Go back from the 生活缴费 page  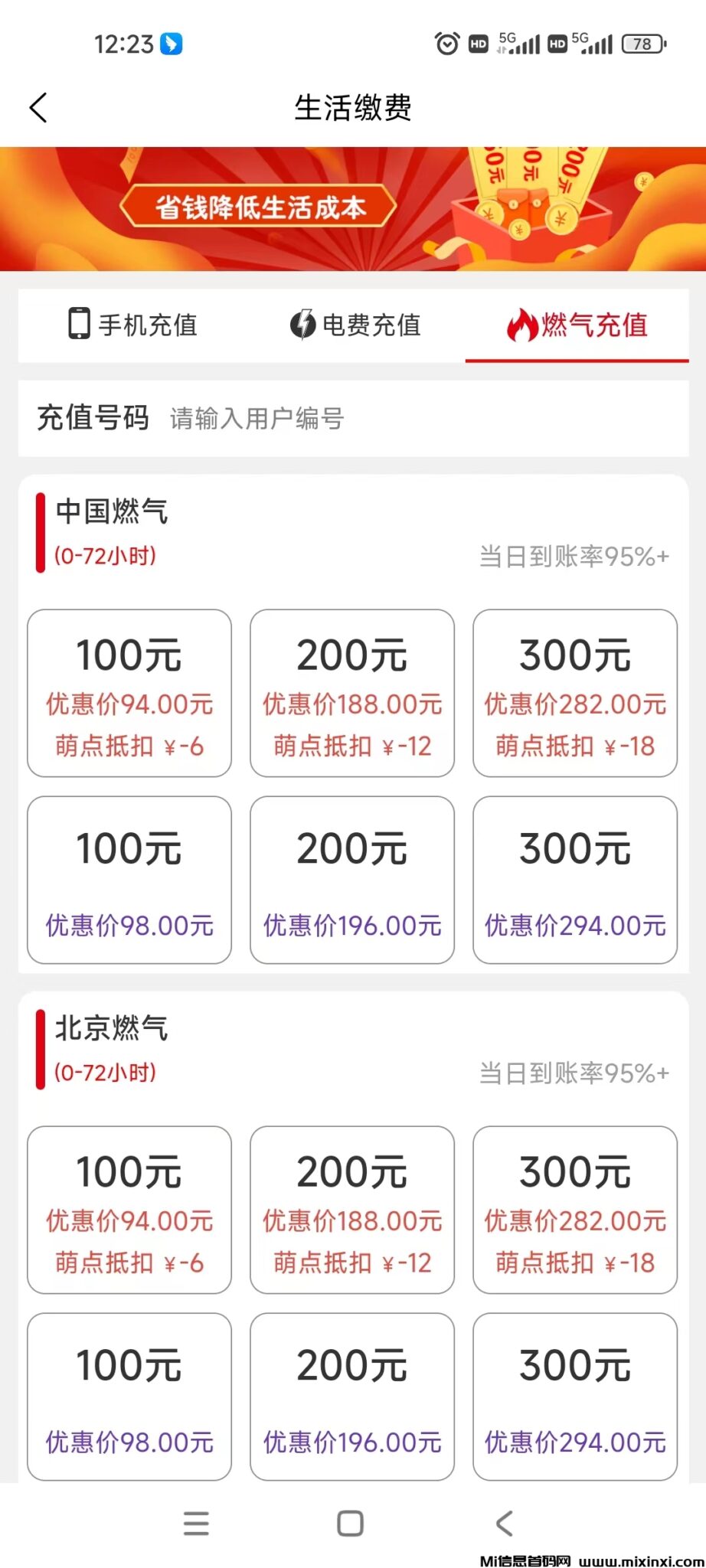(38, 108)
